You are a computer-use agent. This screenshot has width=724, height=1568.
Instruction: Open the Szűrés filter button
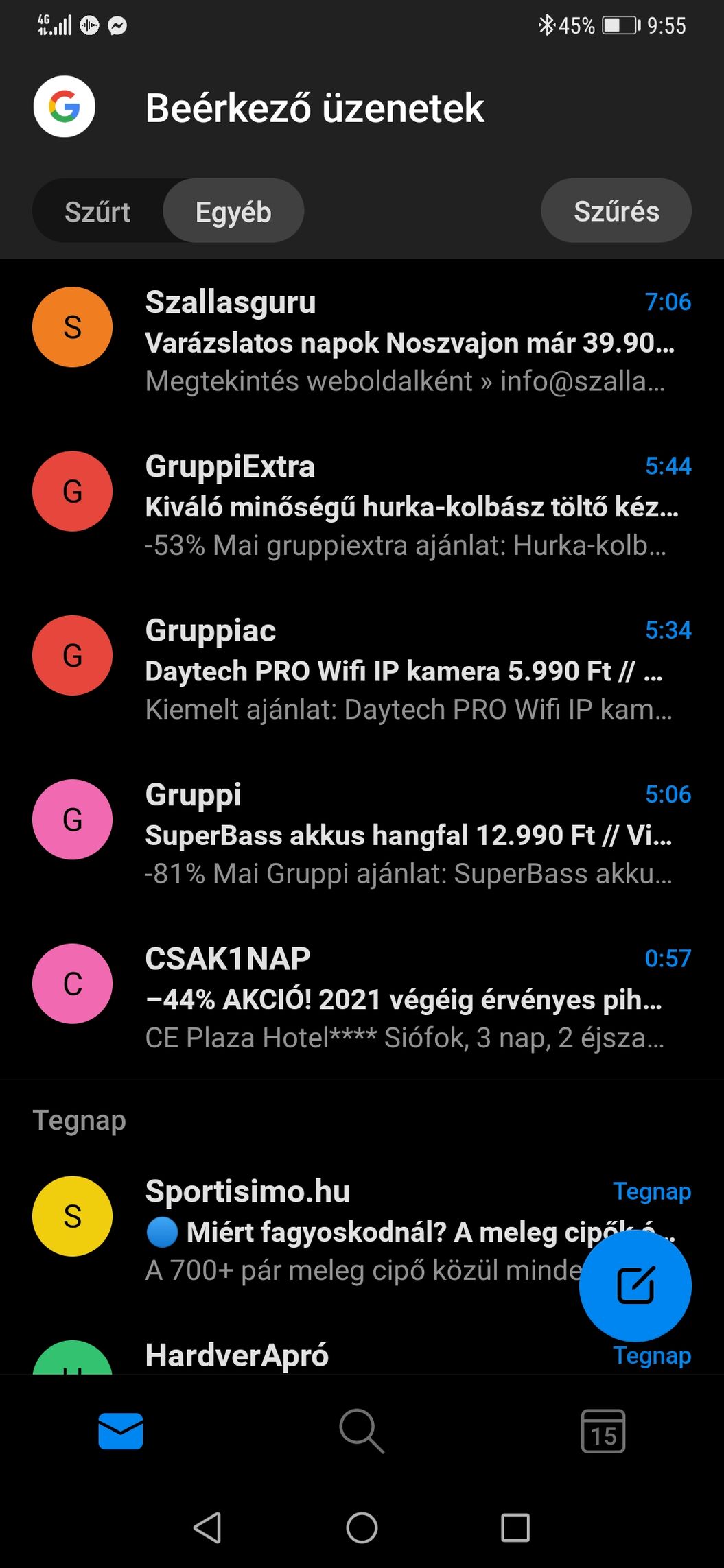coord(616,211)
